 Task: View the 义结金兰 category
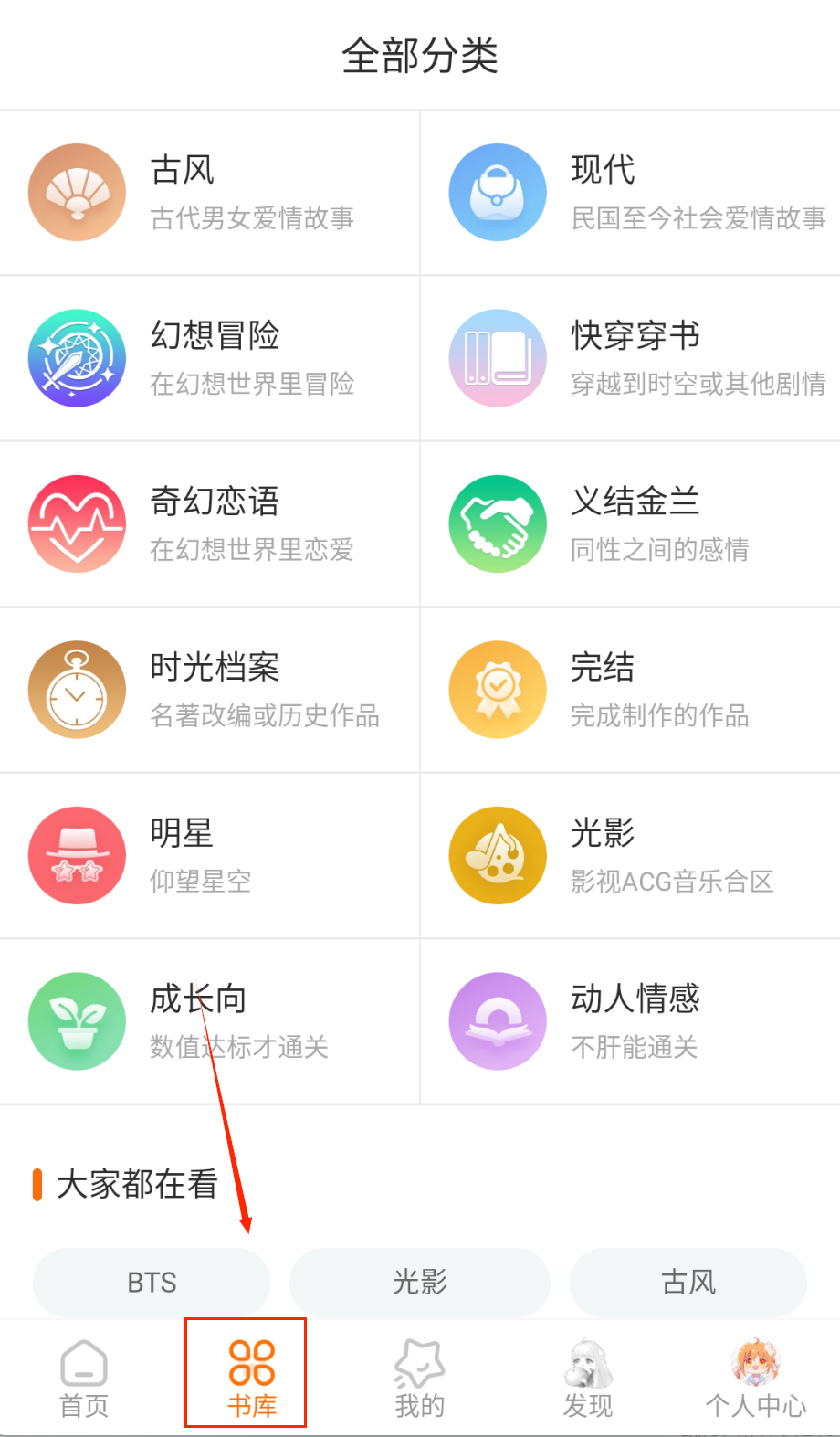click(630, 523)
